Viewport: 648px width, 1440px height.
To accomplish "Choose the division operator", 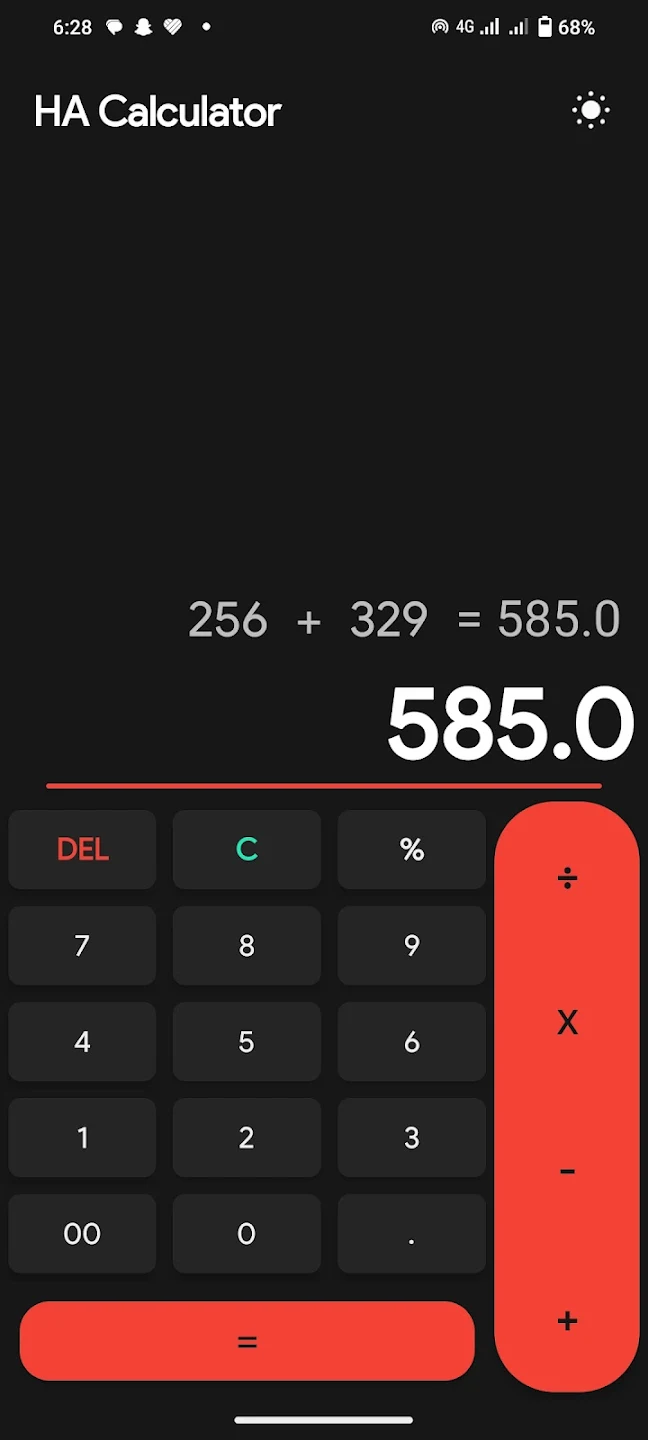I will [x=567, y=878].
